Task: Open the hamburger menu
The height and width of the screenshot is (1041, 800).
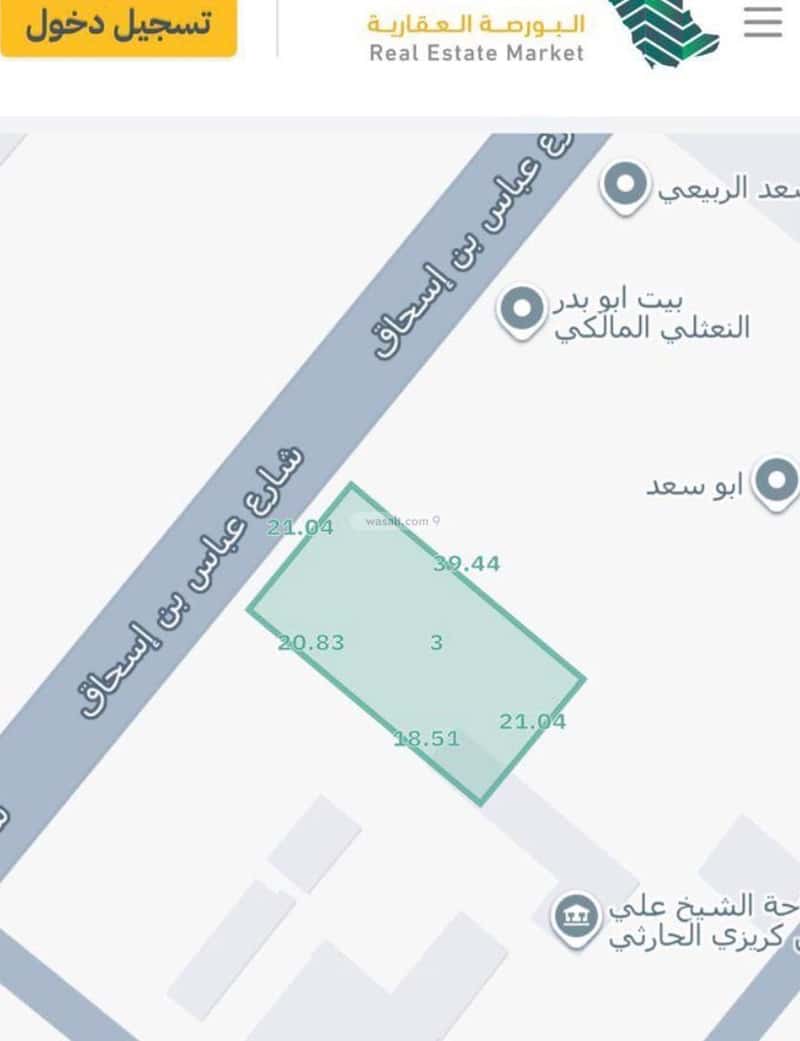Action: pos(763,22)
